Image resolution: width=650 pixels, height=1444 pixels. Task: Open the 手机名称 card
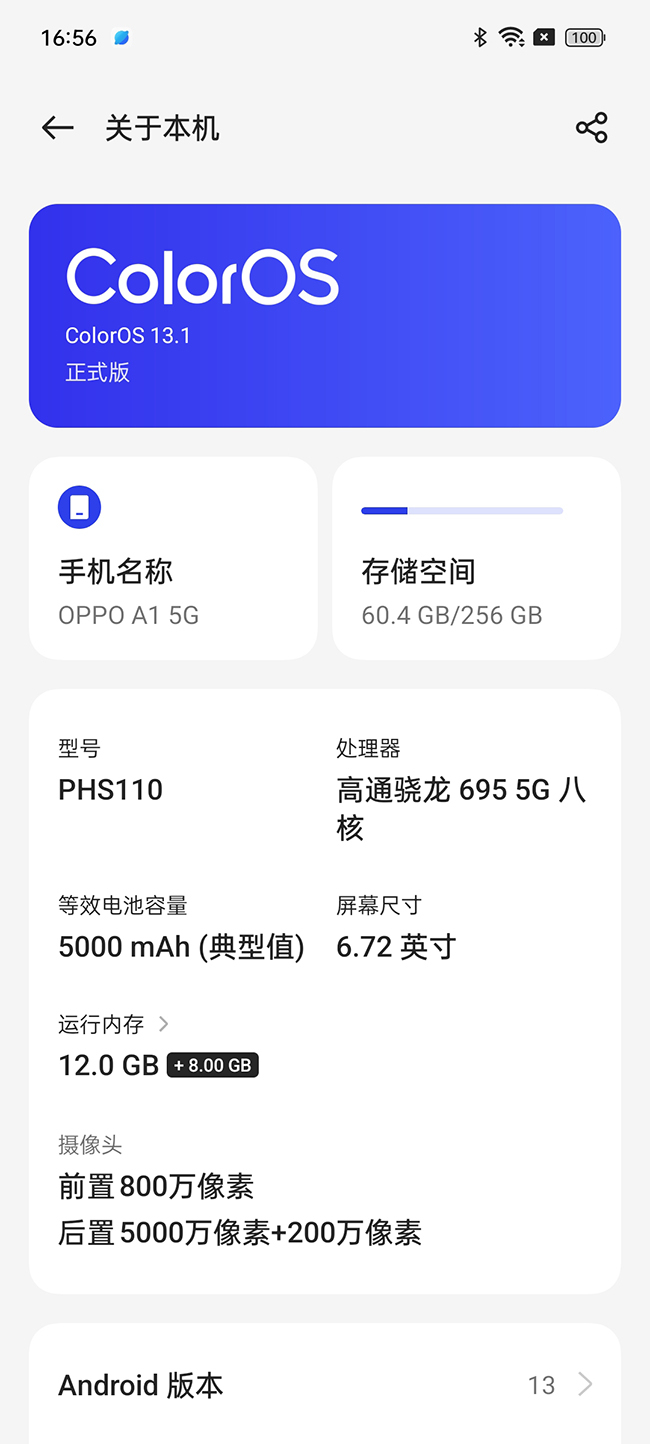[173, 558]
